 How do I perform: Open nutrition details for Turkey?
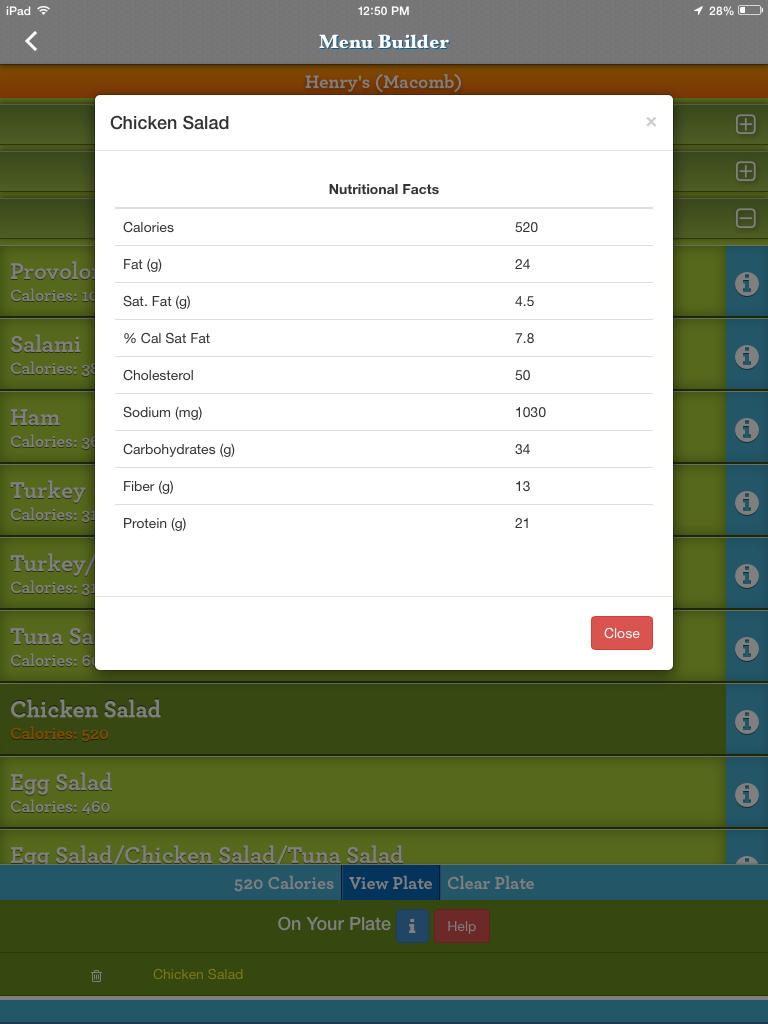[x=747, y=499]
